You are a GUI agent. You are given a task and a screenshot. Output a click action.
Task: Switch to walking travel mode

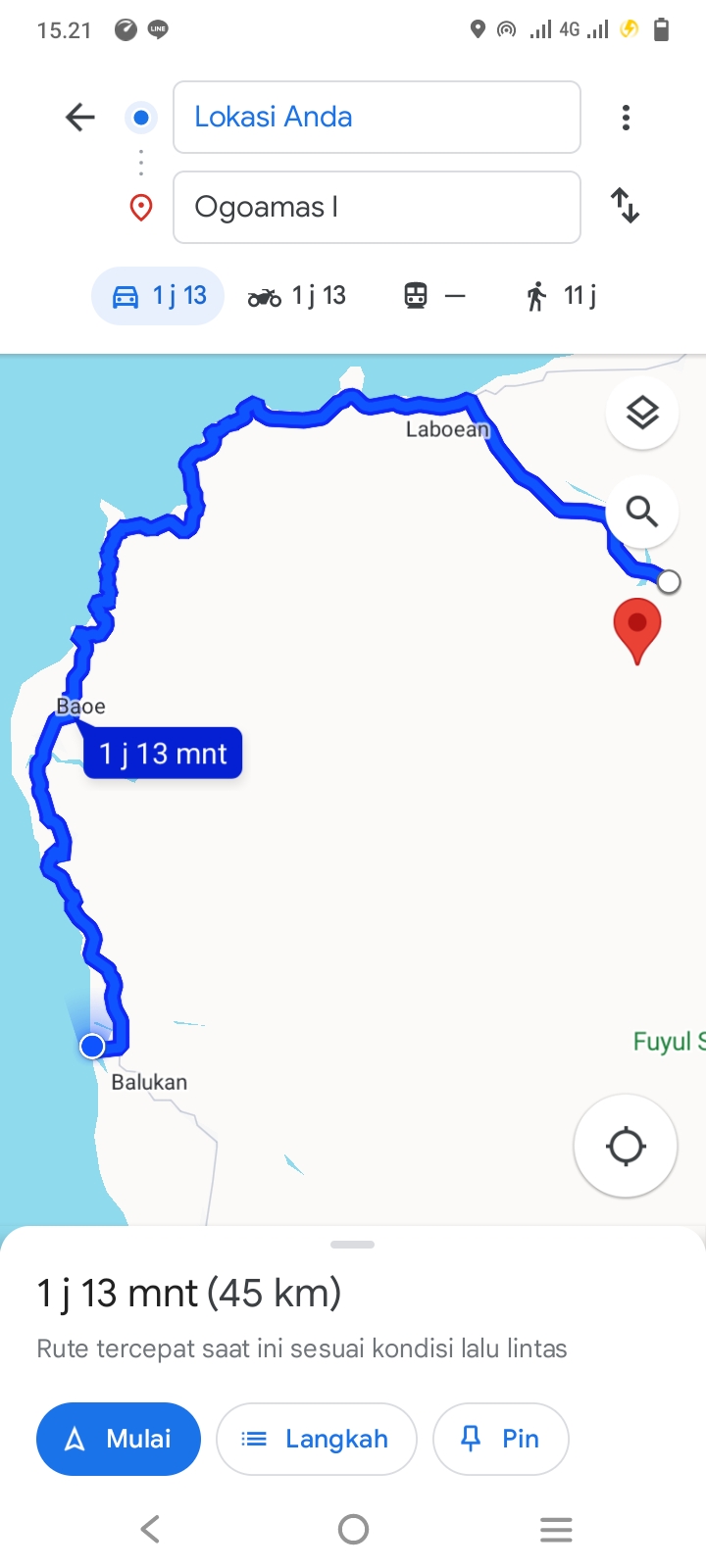tap(561, 296)
